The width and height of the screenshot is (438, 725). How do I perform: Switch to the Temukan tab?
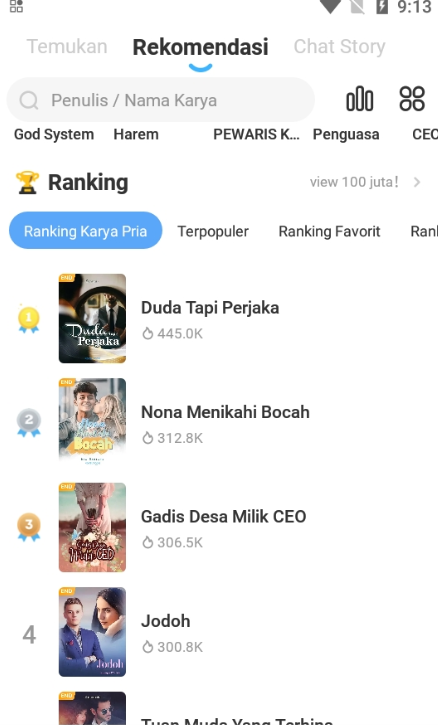[x=67, y=47]
